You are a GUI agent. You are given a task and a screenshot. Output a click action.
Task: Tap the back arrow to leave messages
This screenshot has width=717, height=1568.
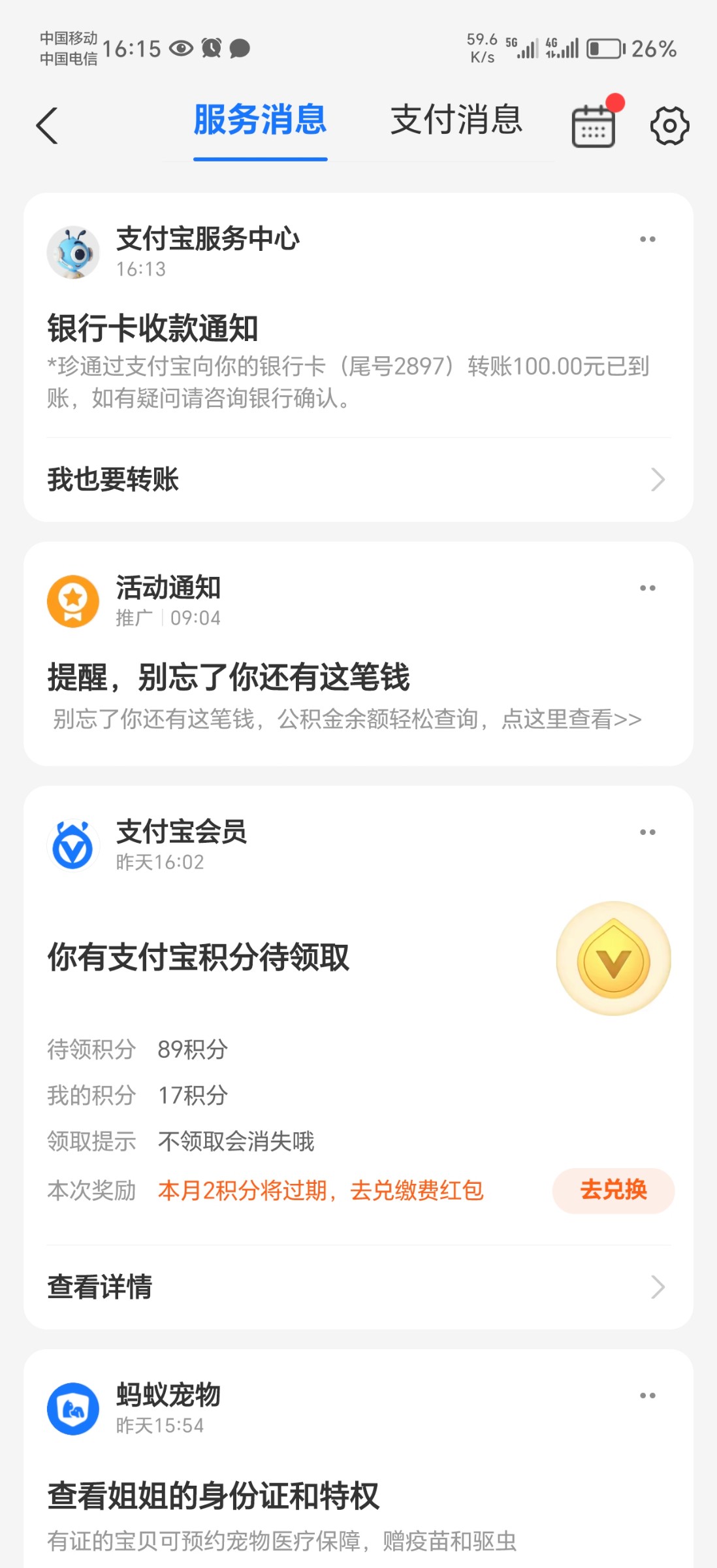point(47,124)
